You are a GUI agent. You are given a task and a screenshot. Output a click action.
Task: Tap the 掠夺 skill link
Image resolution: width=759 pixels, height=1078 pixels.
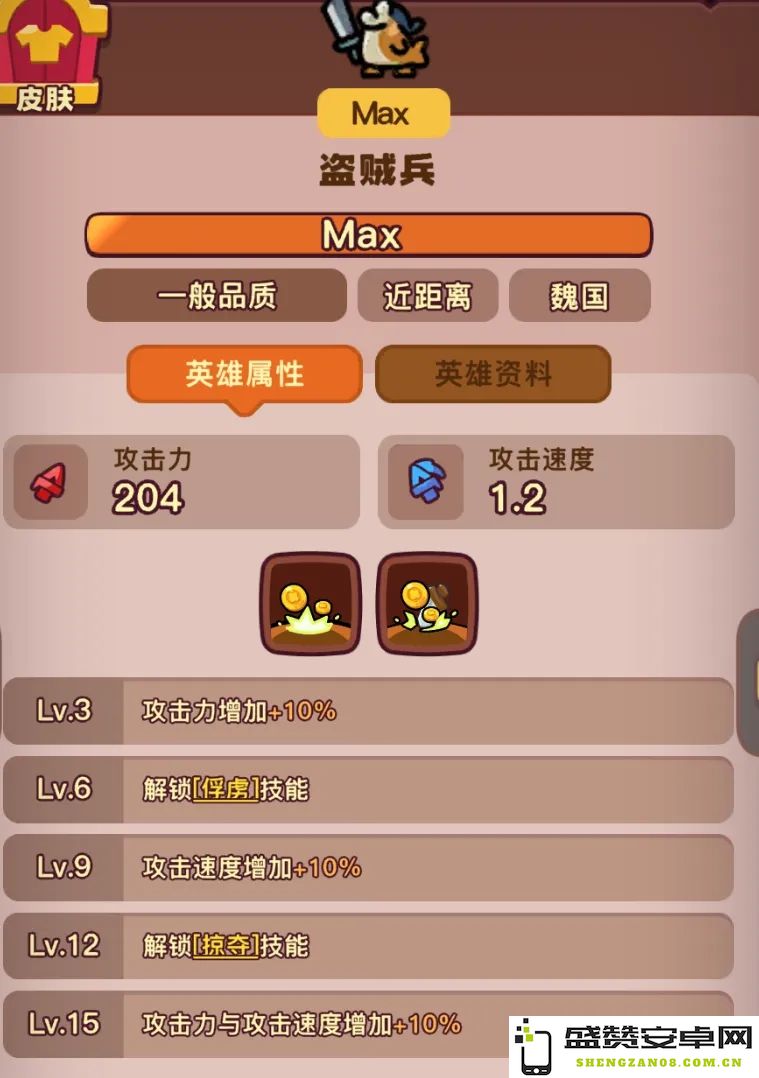tap(226, 945)
